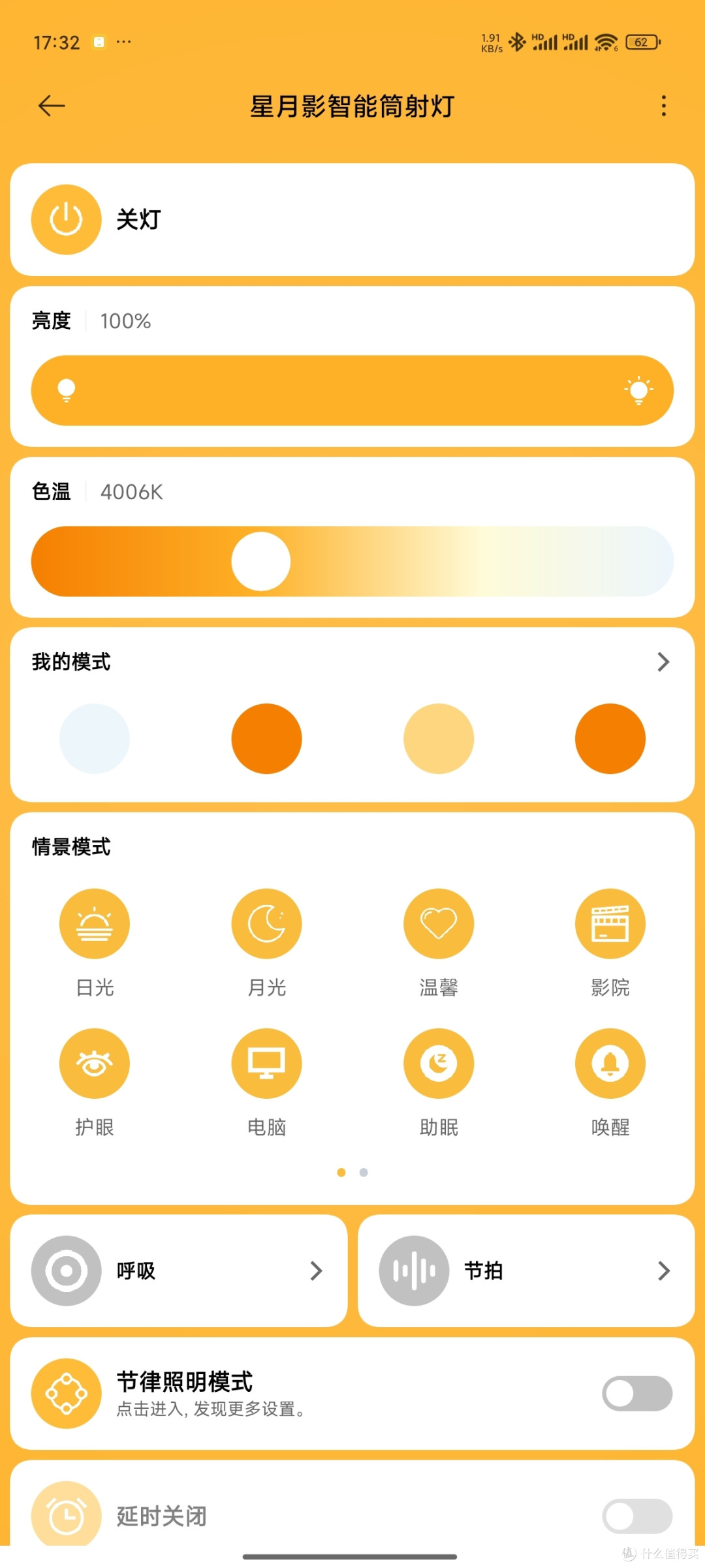This screenshot has width=705, height=1568.
Task: Activate the 电脑 (computer) scene icon
Action: (266, 1062)
